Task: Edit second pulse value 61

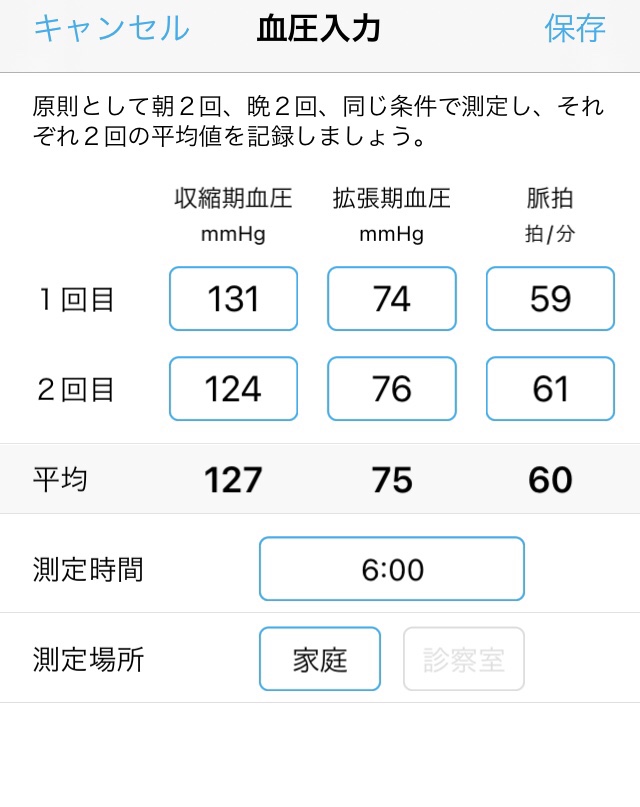Action: click(x=550, y=389)
